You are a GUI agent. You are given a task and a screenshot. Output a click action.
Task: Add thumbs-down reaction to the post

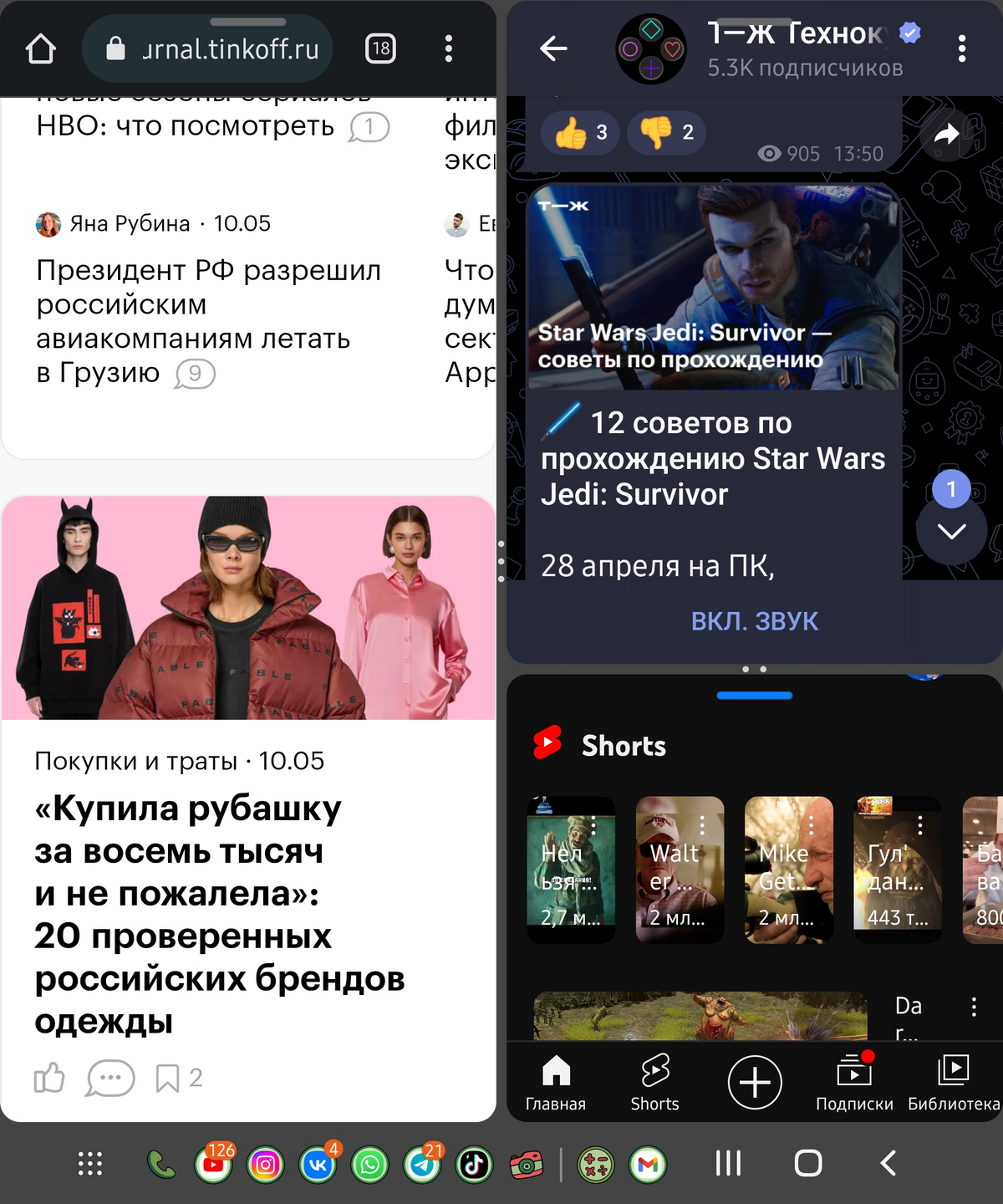[x=666, y=132]
